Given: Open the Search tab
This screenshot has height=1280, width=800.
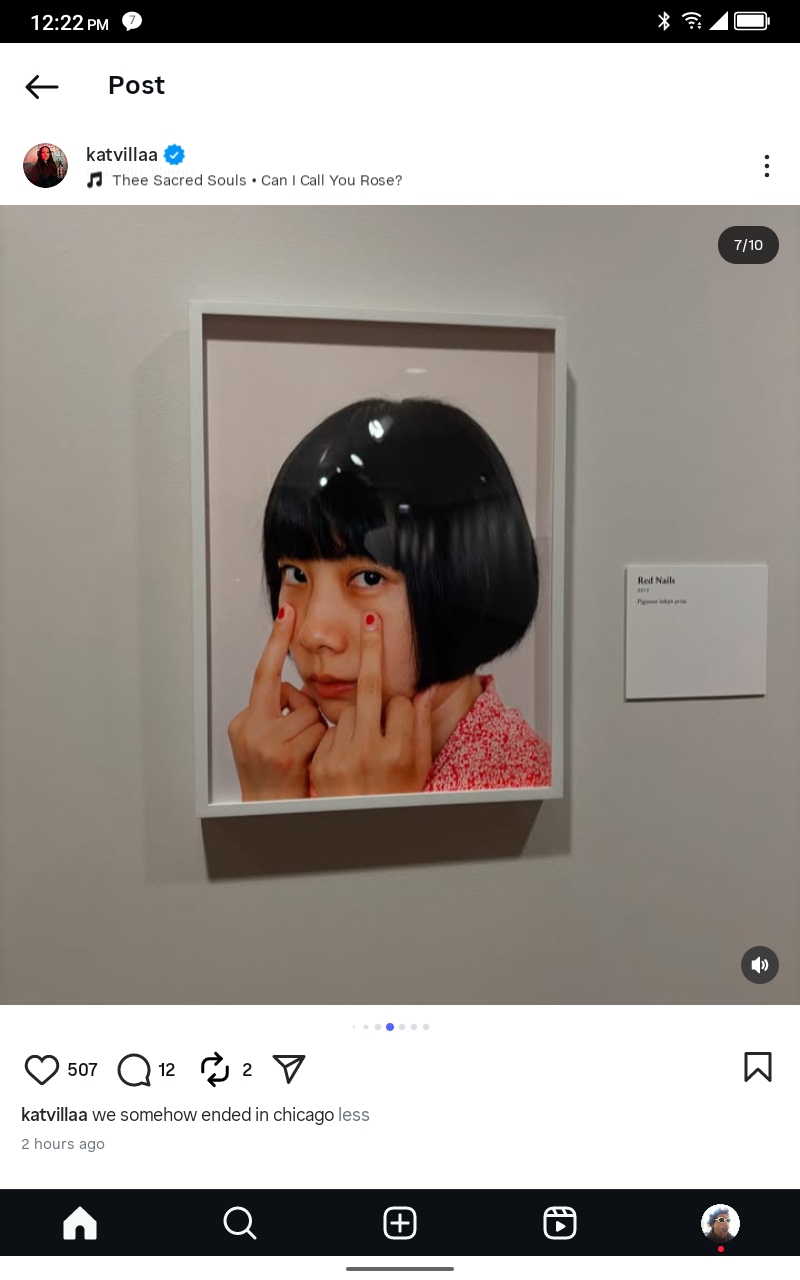Looking at the screenshot, I should [x=240, y=1223].
